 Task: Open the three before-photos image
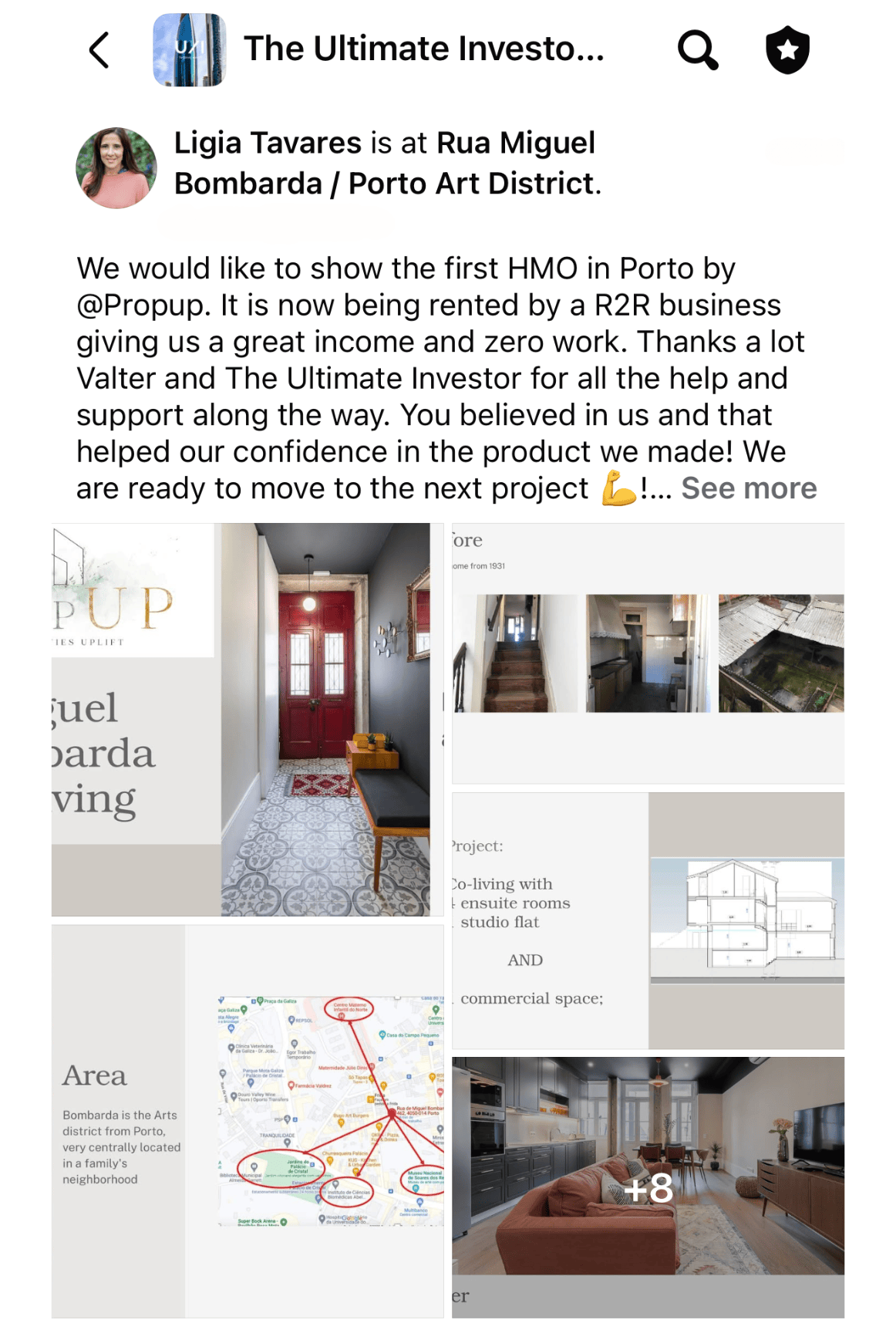click(648, 653)
